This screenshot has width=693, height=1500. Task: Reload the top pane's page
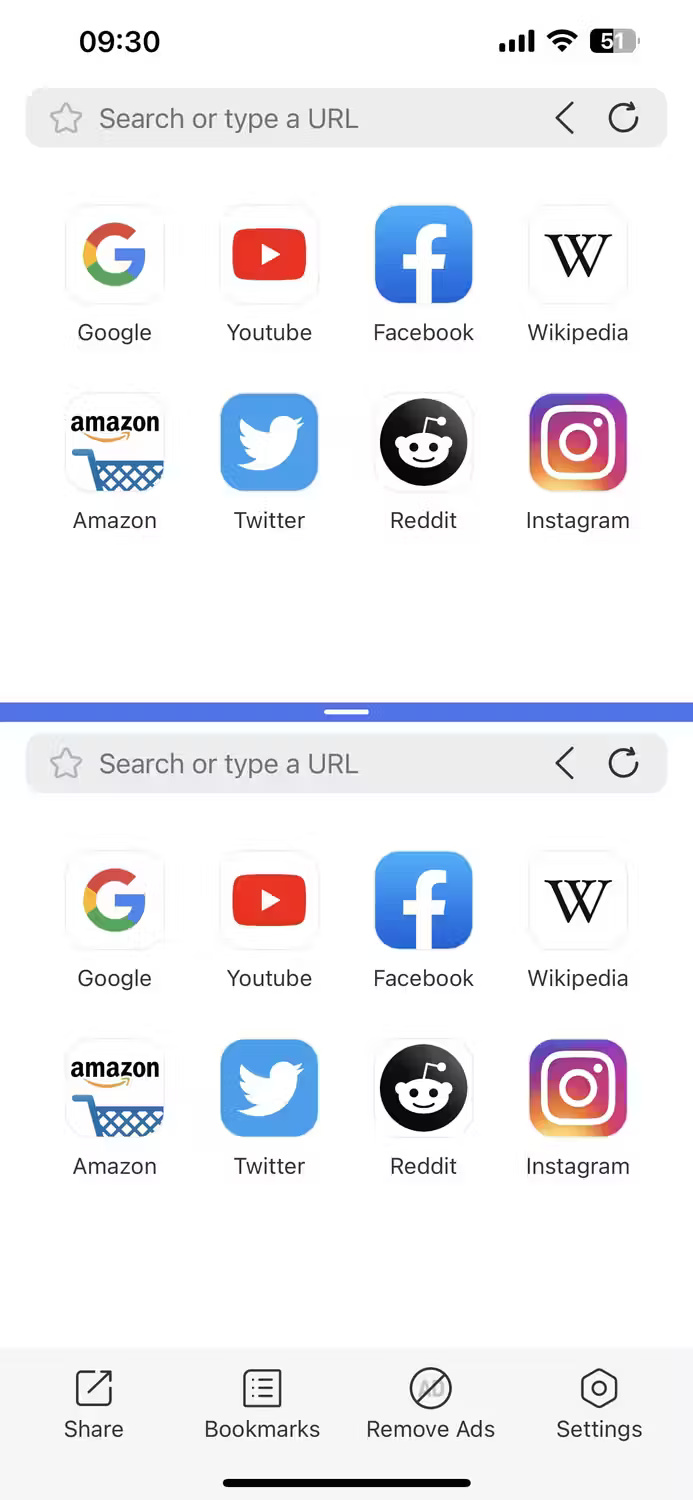pos(623,119)
